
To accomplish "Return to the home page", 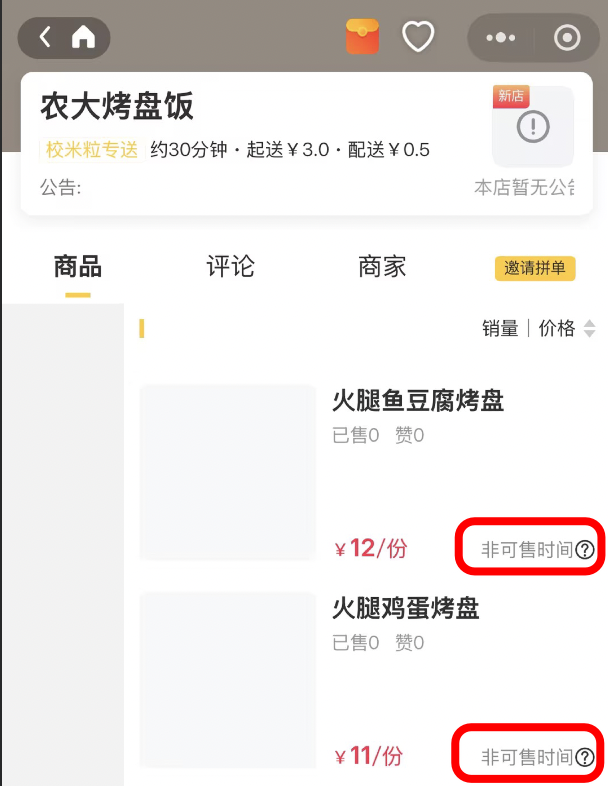I will click(83, 38).
